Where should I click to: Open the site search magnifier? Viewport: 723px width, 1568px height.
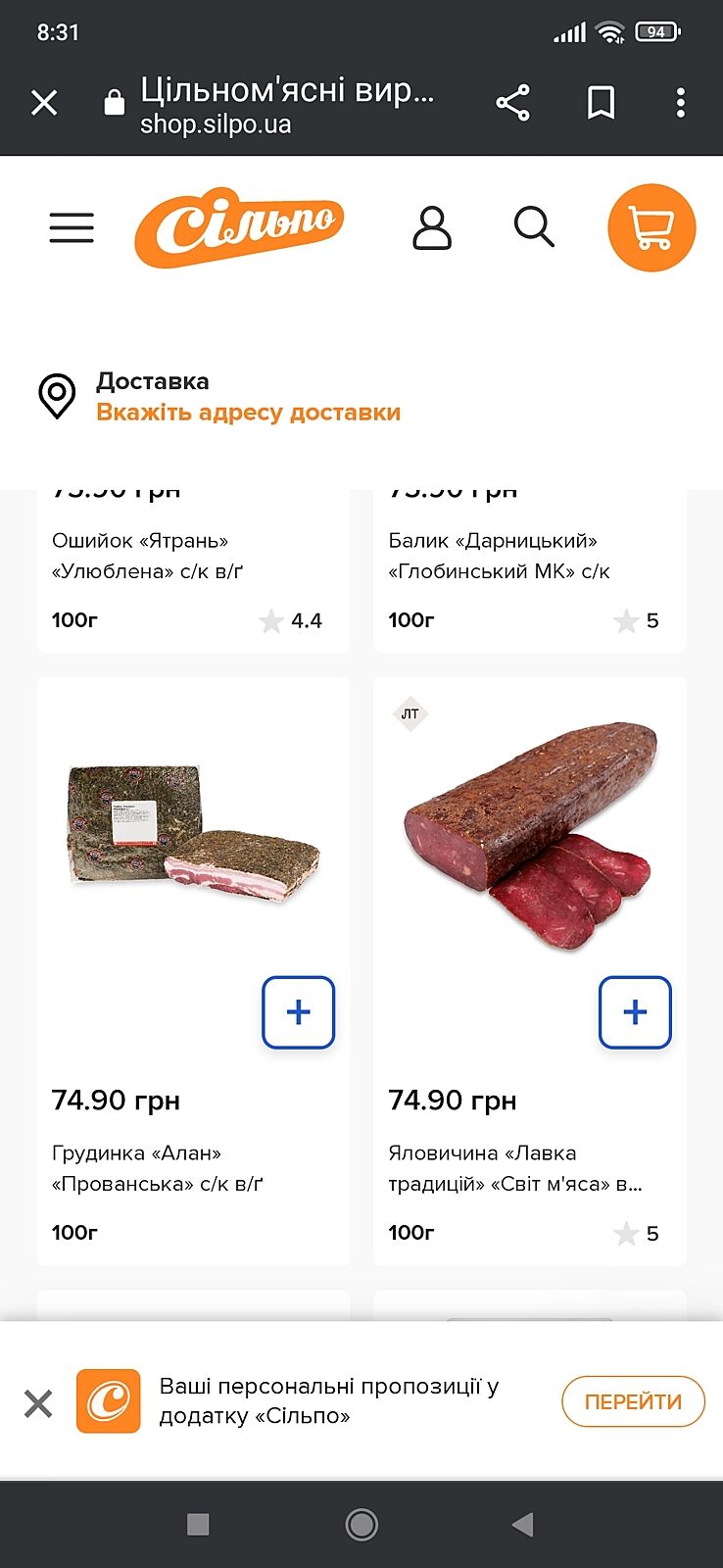[x=534, y=227]
